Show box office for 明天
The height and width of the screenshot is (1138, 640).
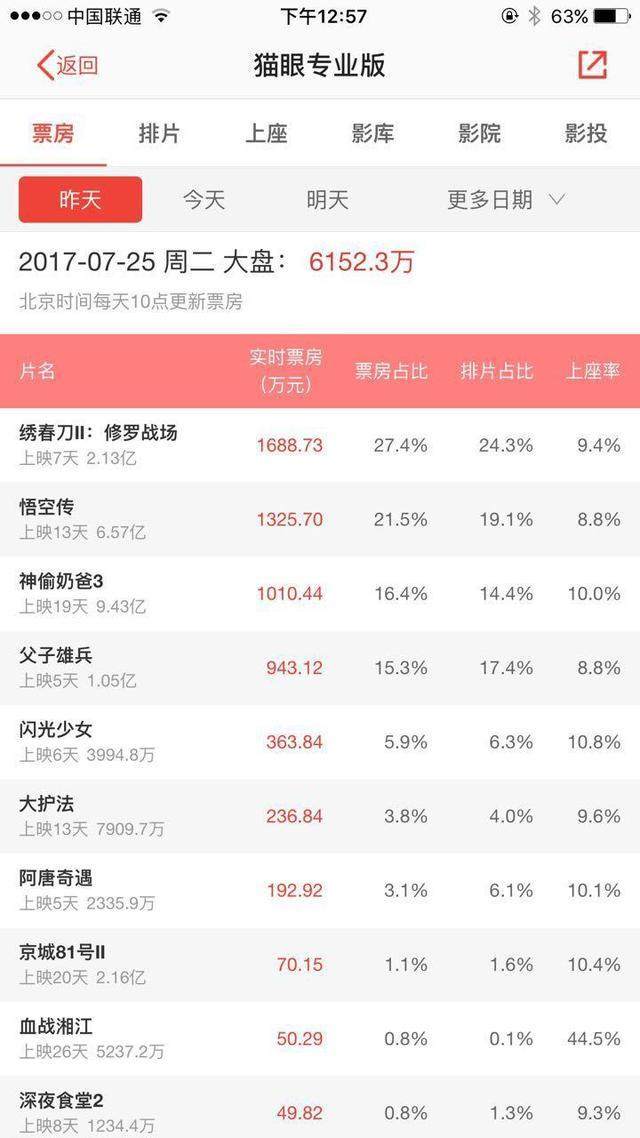point(327,199)
